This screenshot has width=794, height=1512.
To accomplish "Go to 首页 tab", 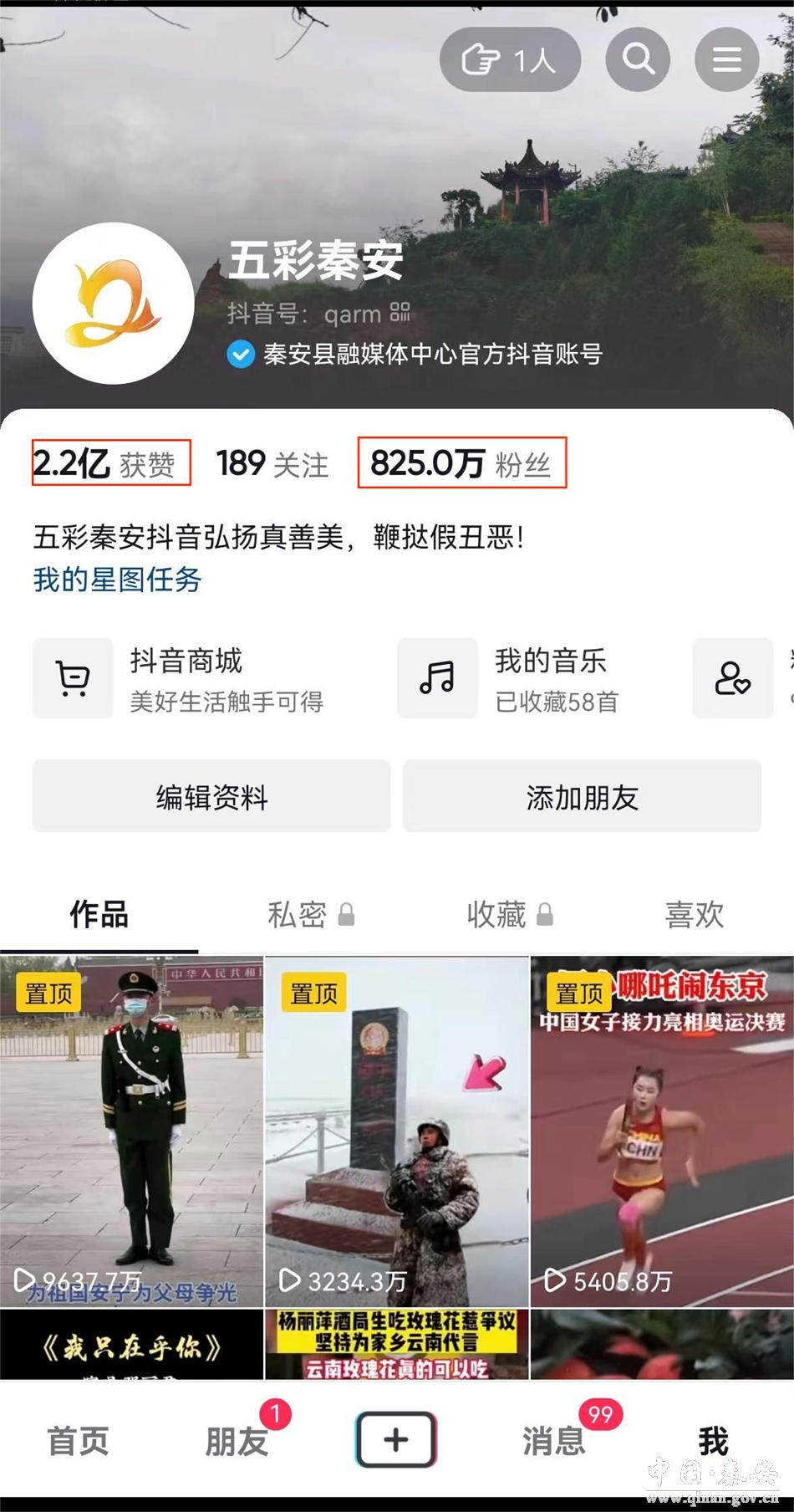I will tap(78, 1441).
